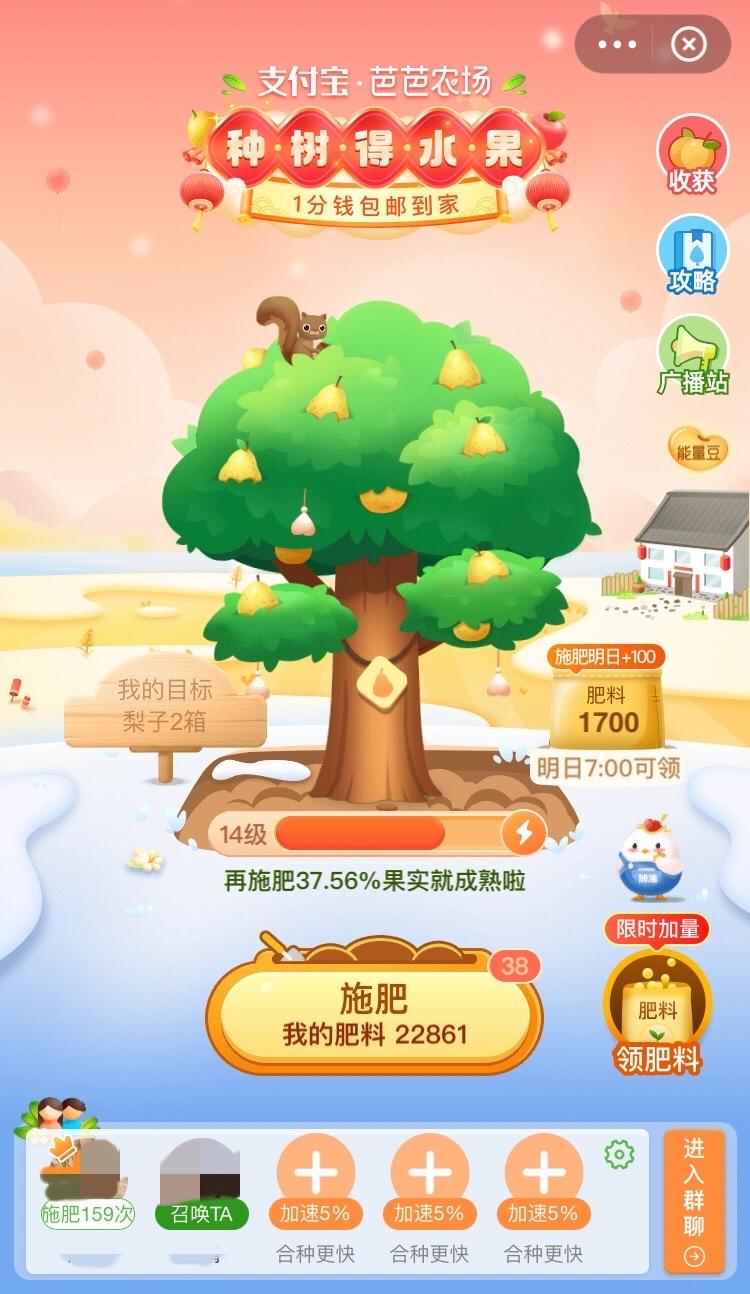Open the mini program overflow menu
The width and height of the screenshot is (750, 1294).
click(x=617, y=44)
